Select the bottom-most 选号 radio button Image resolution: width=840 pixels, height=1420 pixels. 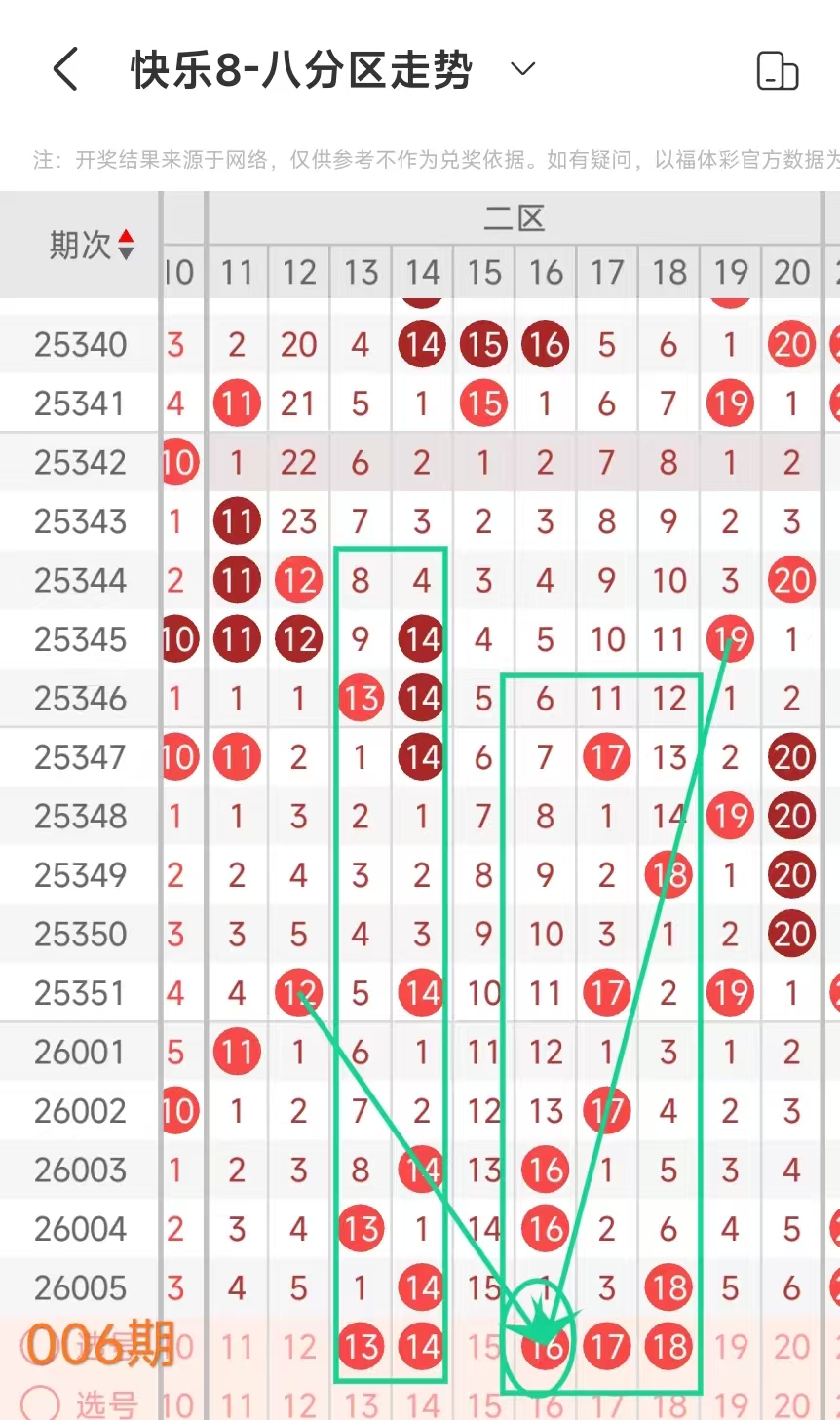(40, 1404)
